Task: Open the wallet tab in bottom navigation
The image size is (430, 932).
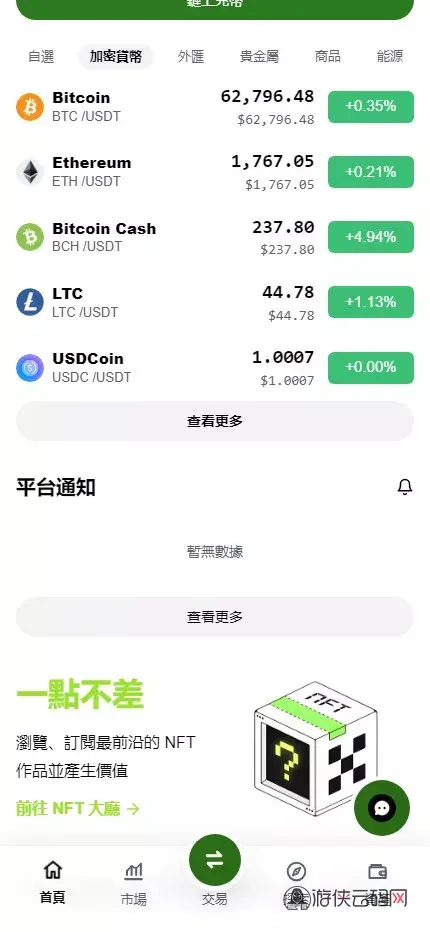Action: point(377,871)
